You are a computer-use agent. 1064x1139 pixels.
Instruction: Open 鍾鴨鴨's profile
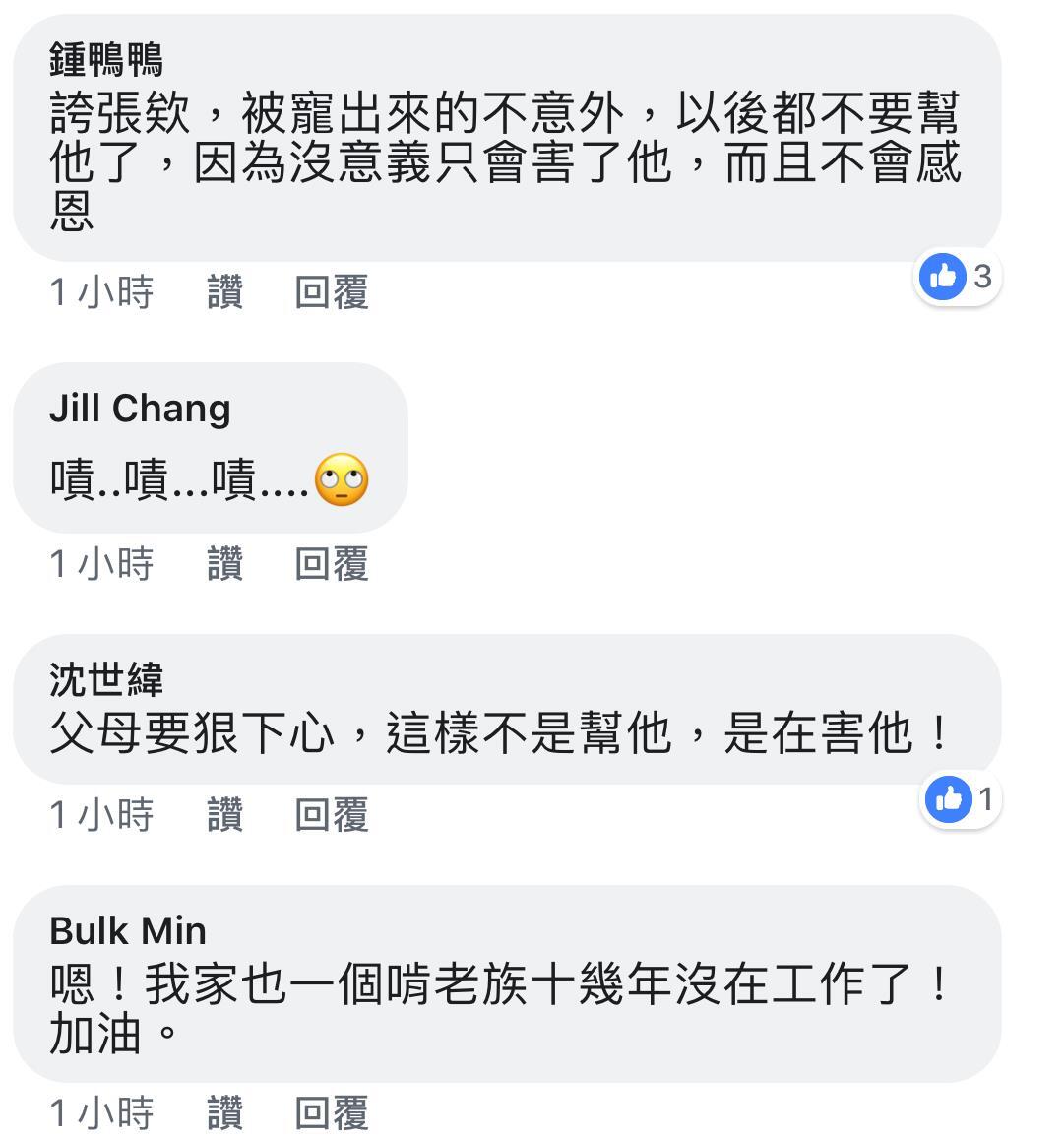tap(105, 60)
